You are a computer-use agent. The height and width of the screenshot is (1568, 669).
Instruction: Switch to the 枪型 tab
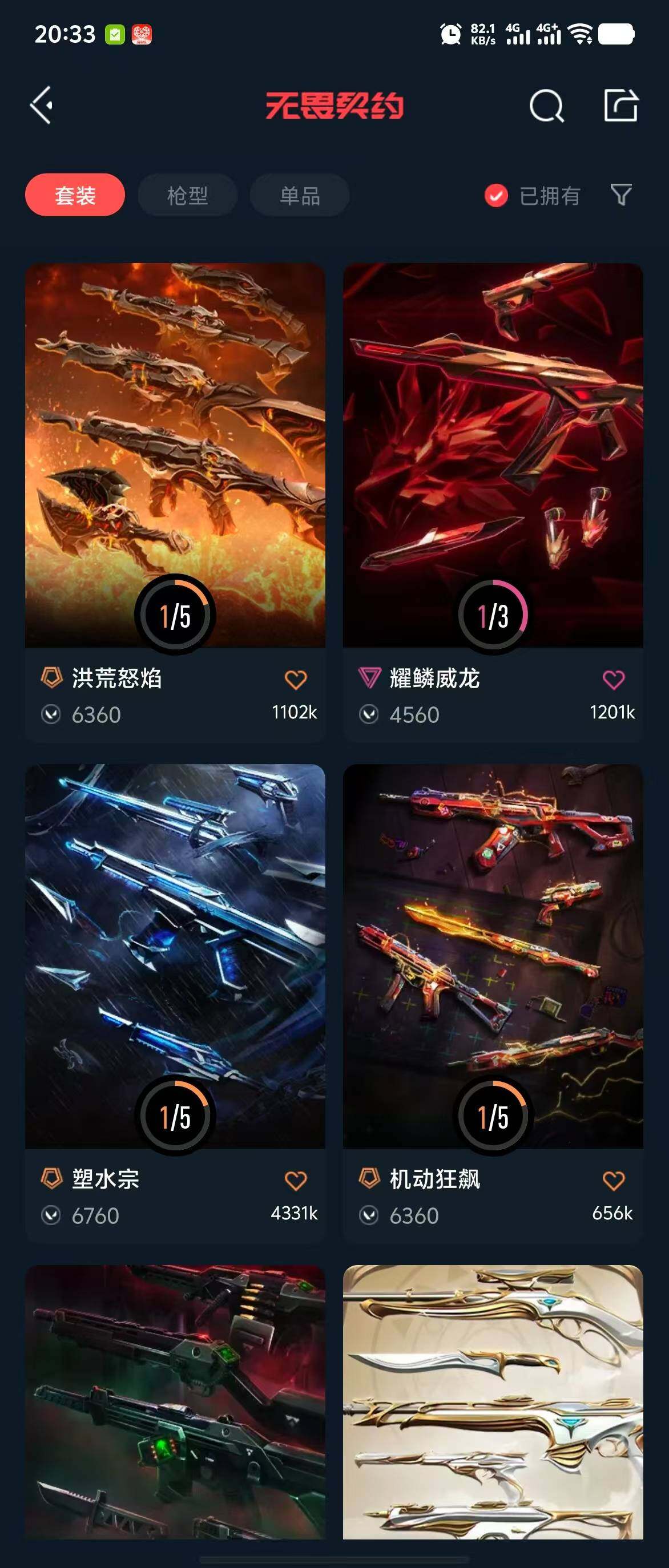point(187,195)
